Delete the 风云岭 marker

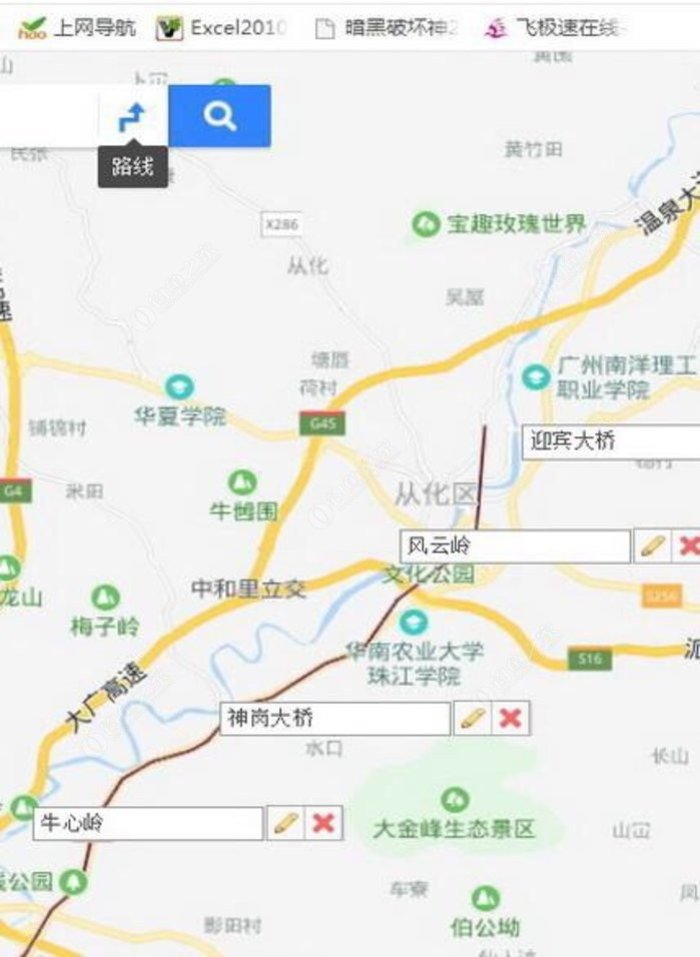click(689, 546)
